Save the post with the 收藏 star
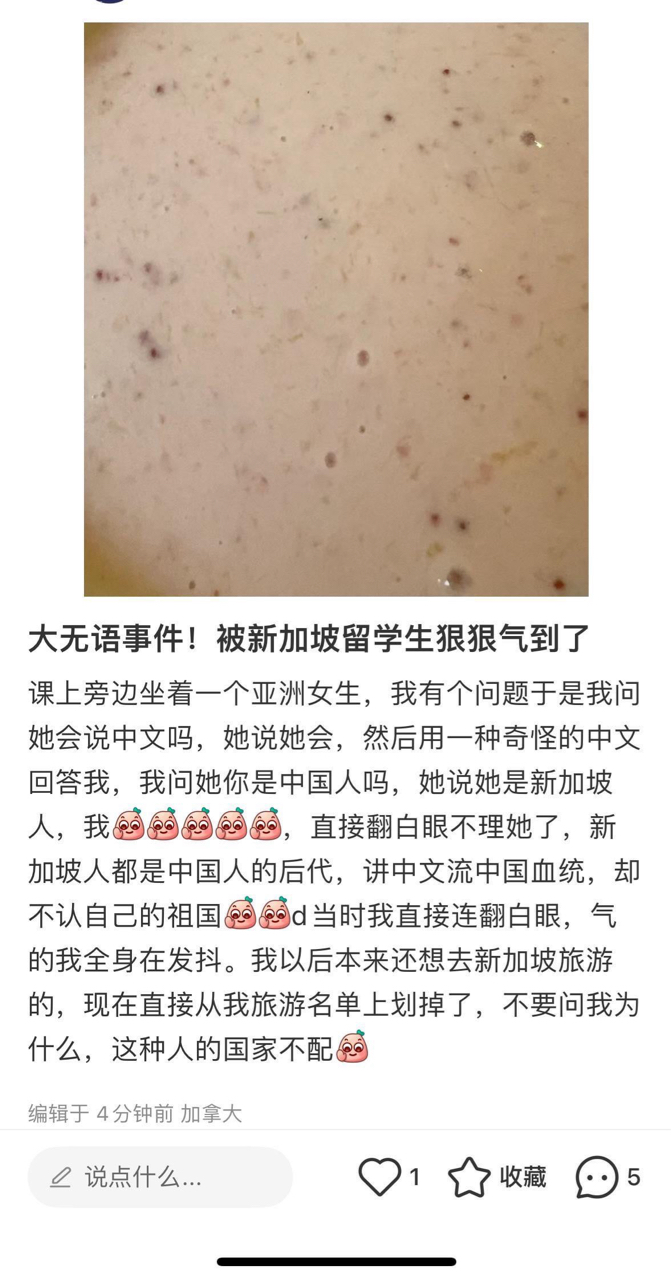The width and height of the screenshot is (671, 1280). [x=470, y=1177]
